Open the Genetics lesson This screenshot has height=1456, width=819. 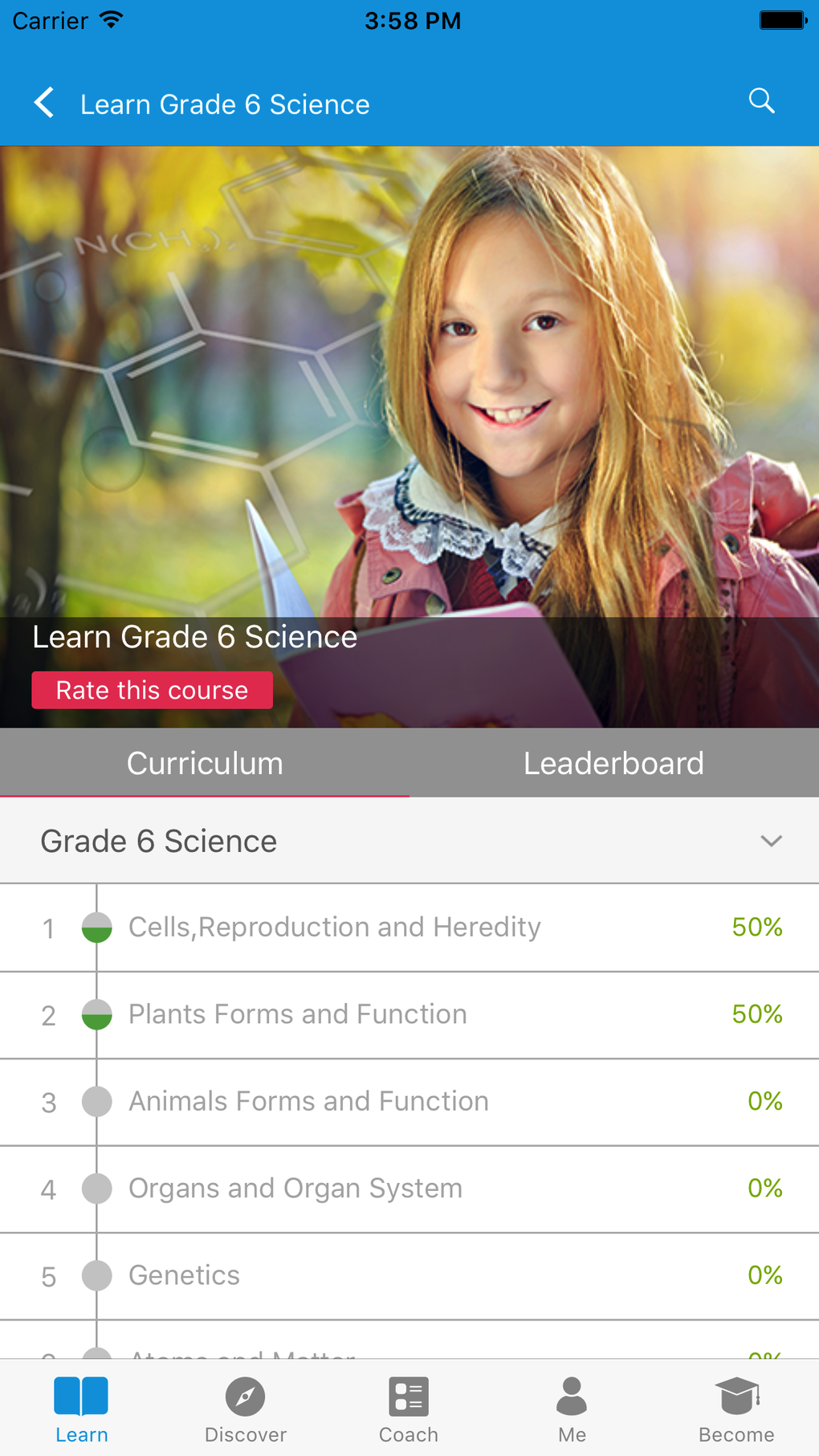(x=184, y=1275)
